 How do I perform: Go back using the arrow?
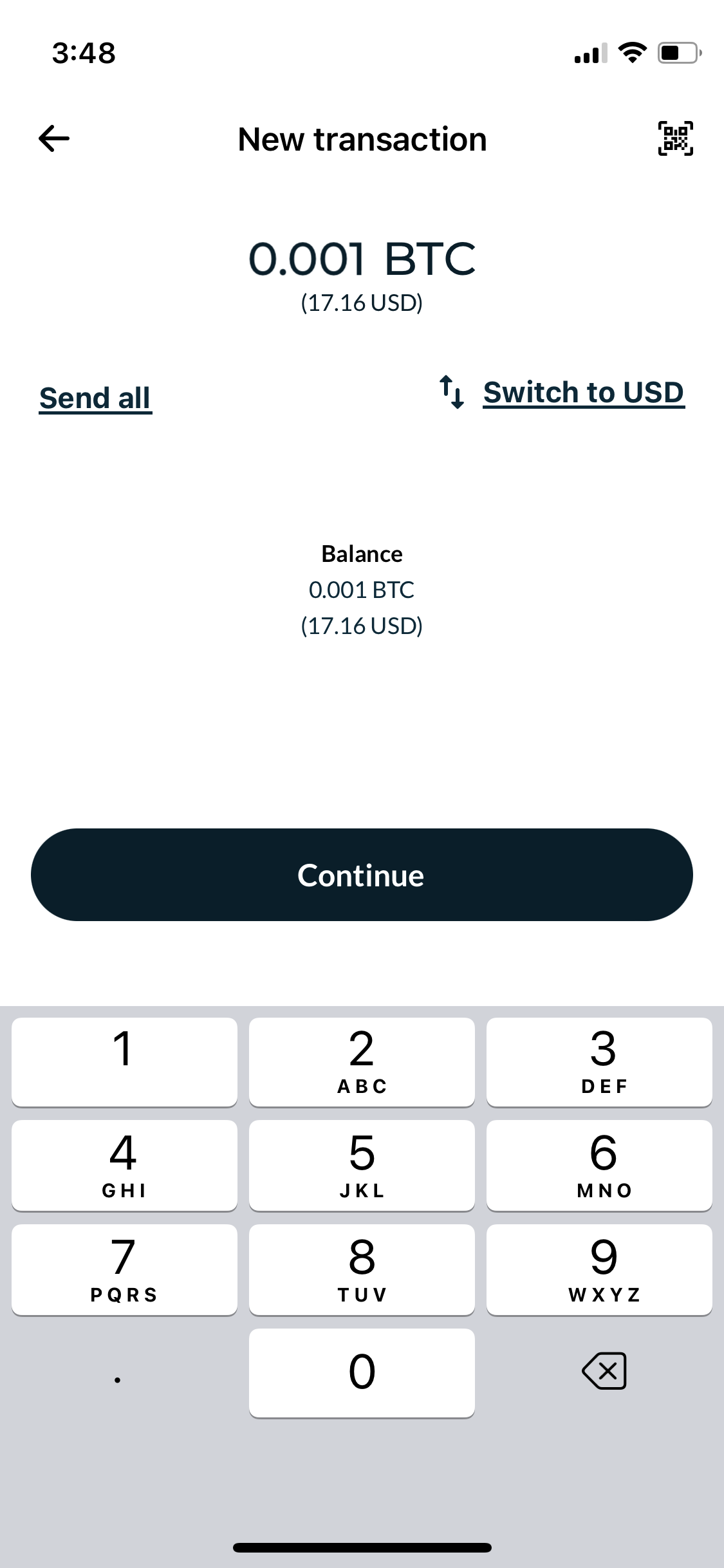click(x=54, y=138)
